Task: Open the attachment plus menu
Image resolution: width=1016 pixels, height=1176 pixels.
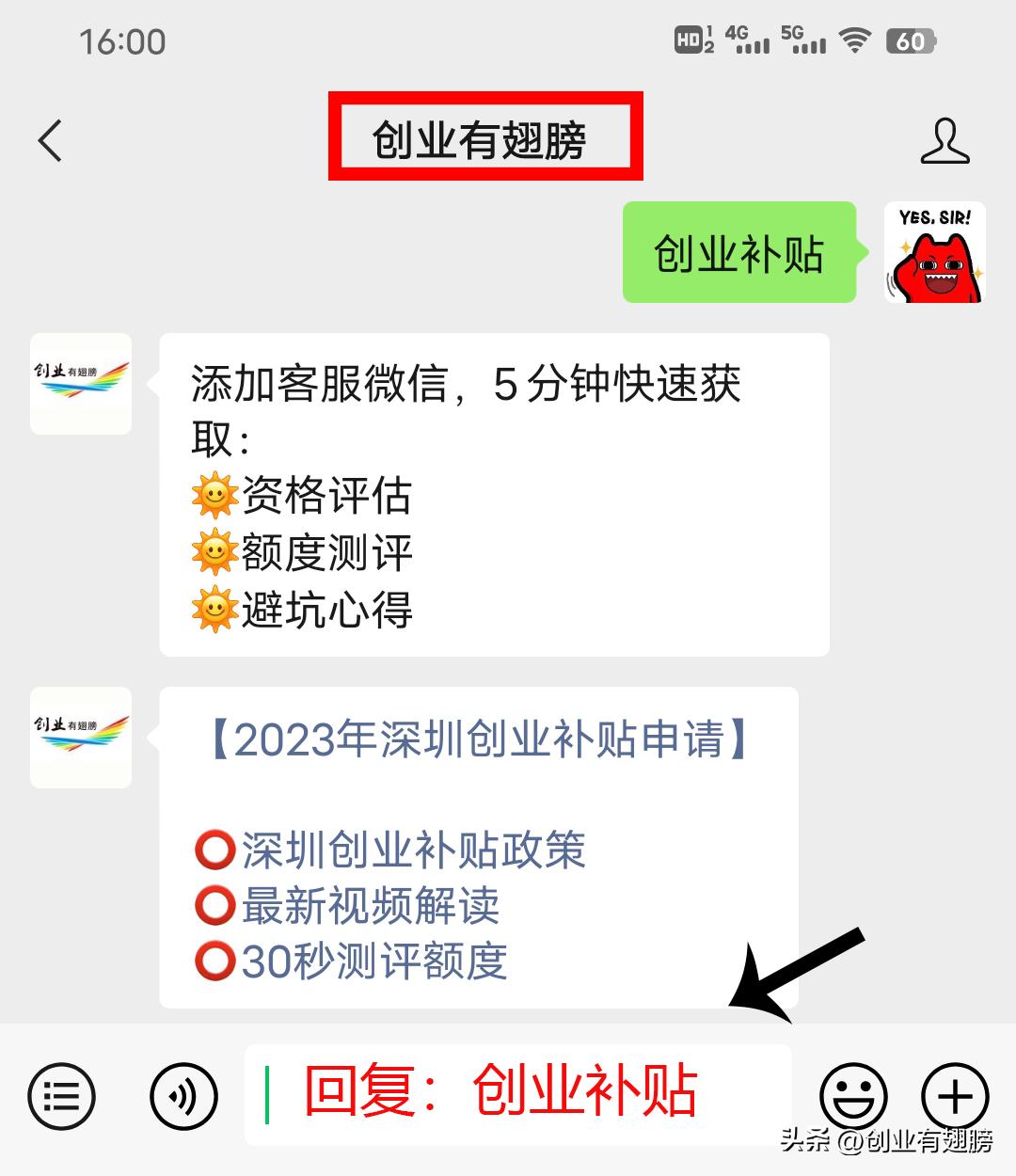Action: click(x=958, y=1094)
